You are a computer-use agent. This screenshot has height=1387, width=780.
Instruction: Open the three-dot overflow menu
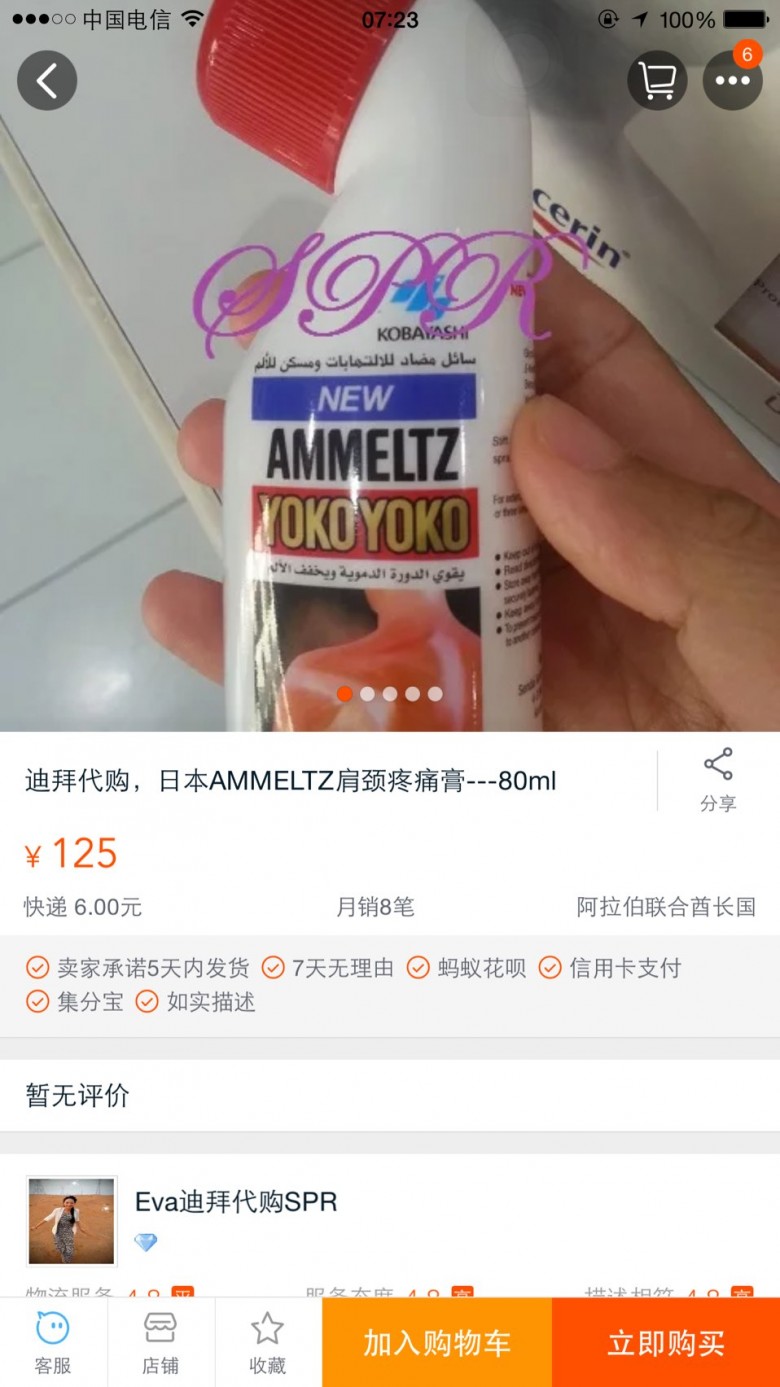click(x=733, y=80)
